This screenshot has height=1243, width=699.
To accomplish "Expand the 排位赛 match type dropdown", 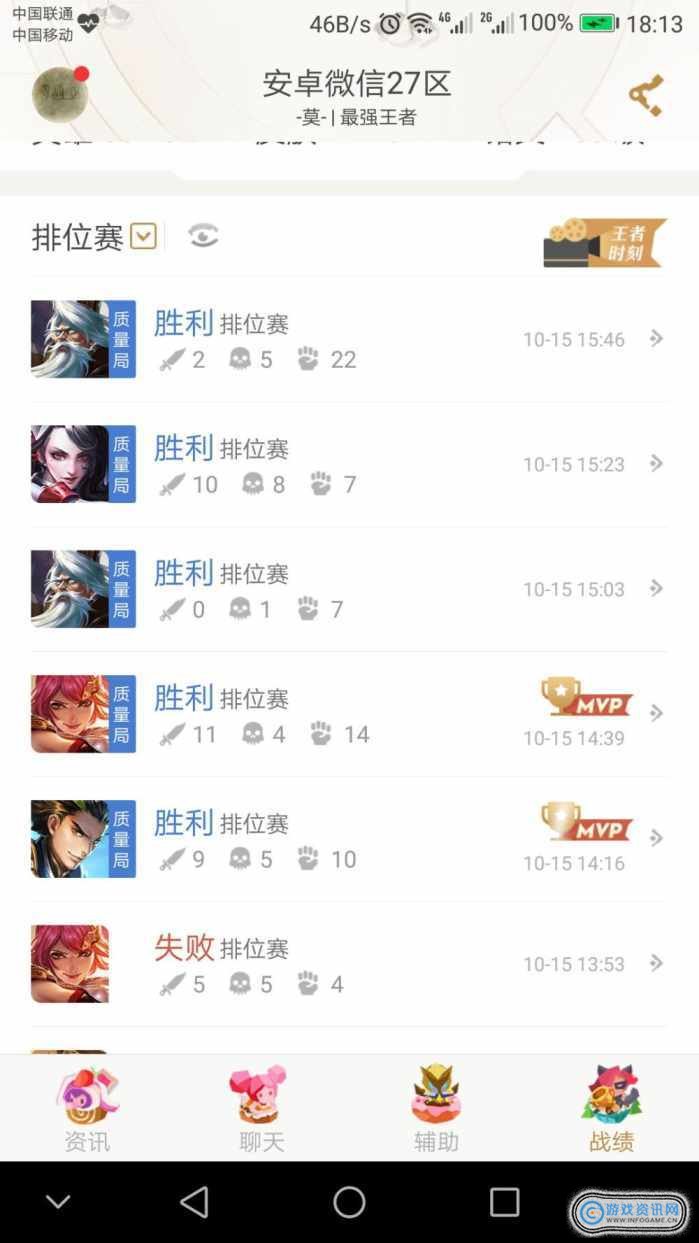I will [x=144, y=237].
